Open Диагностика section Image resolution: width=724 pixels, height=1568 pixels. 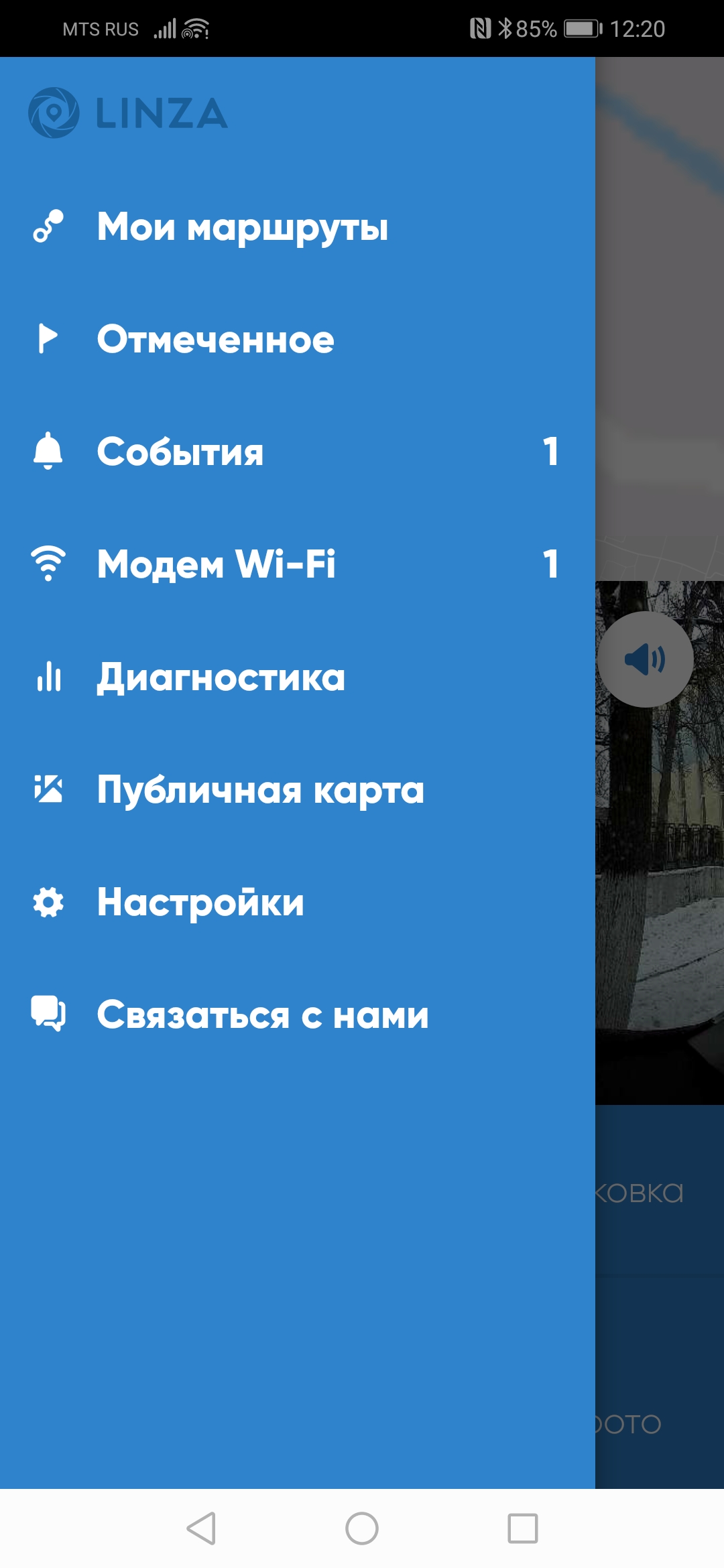221,677
